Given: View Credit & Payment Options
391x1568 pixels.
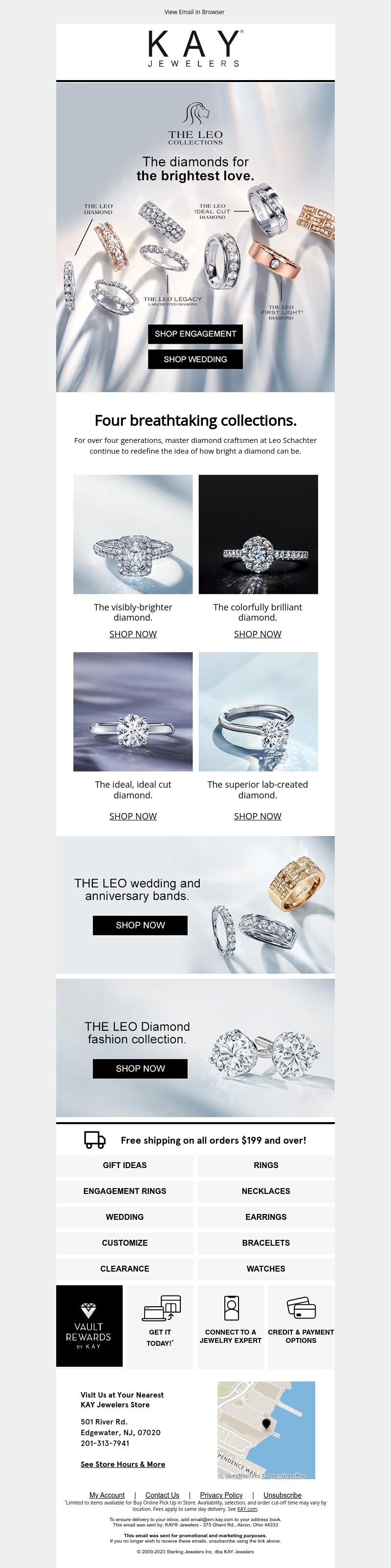Looking at the screenshot, I should click(x=301, y=1325).
